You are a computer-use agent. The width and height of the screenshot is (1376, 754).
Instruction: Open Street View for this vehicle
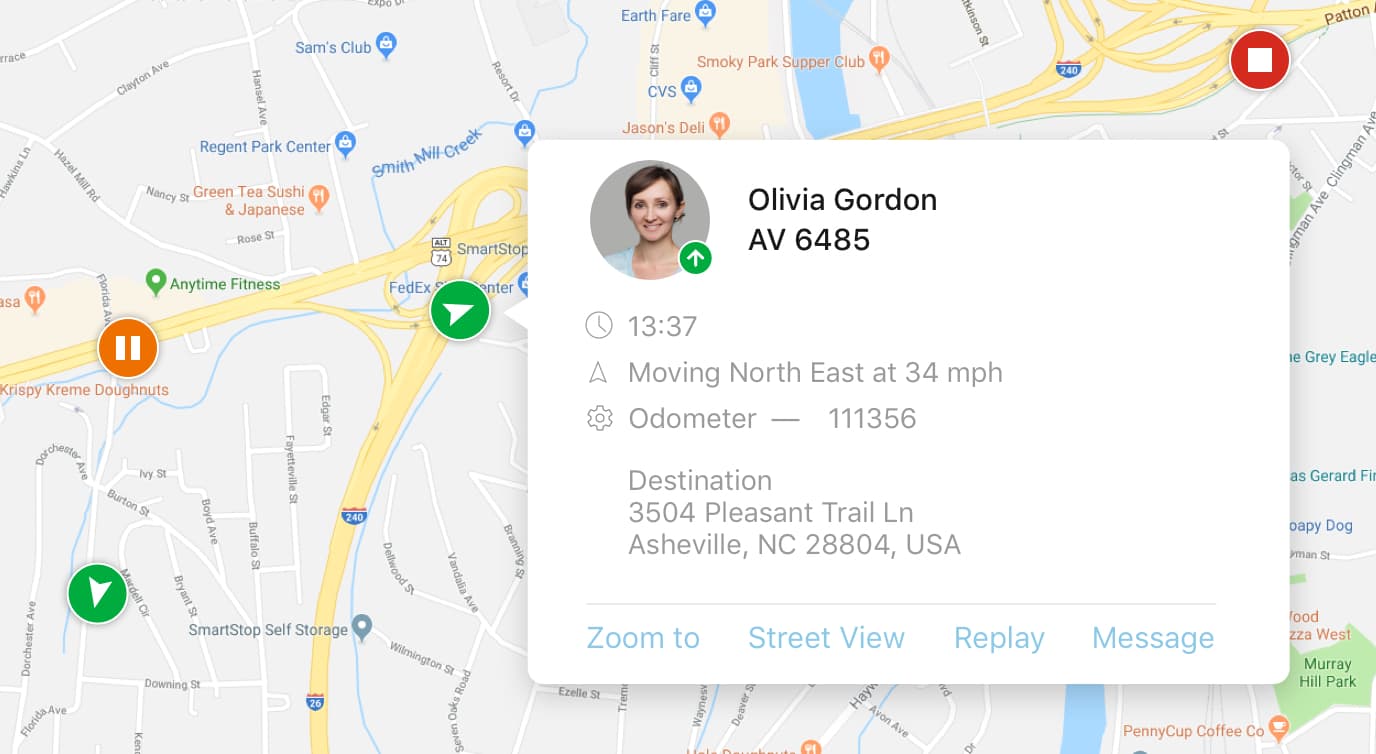point(826,638)
